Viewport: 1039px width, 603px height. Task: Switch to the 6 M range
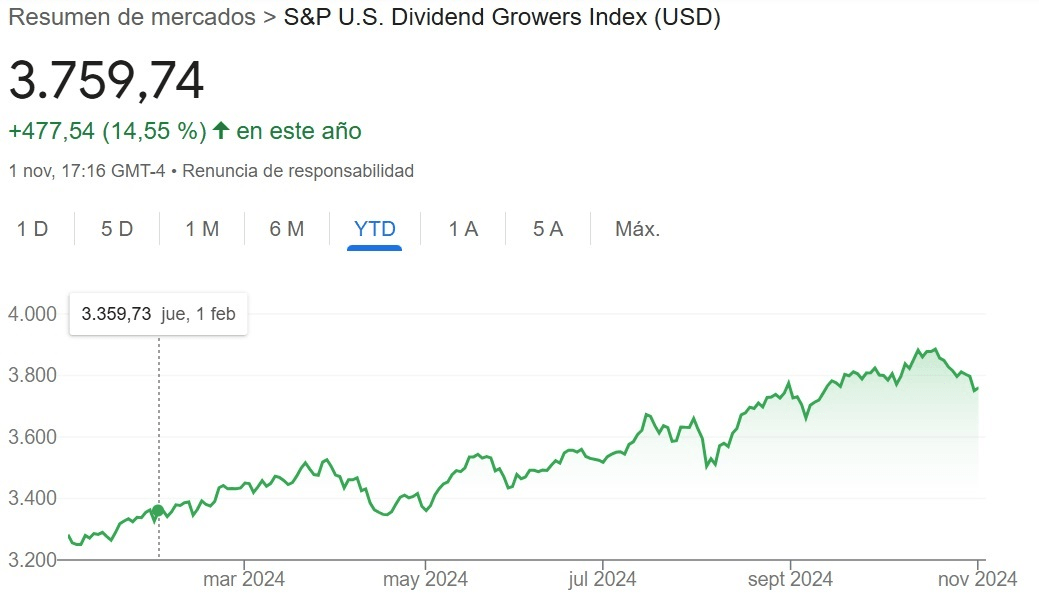287,229
